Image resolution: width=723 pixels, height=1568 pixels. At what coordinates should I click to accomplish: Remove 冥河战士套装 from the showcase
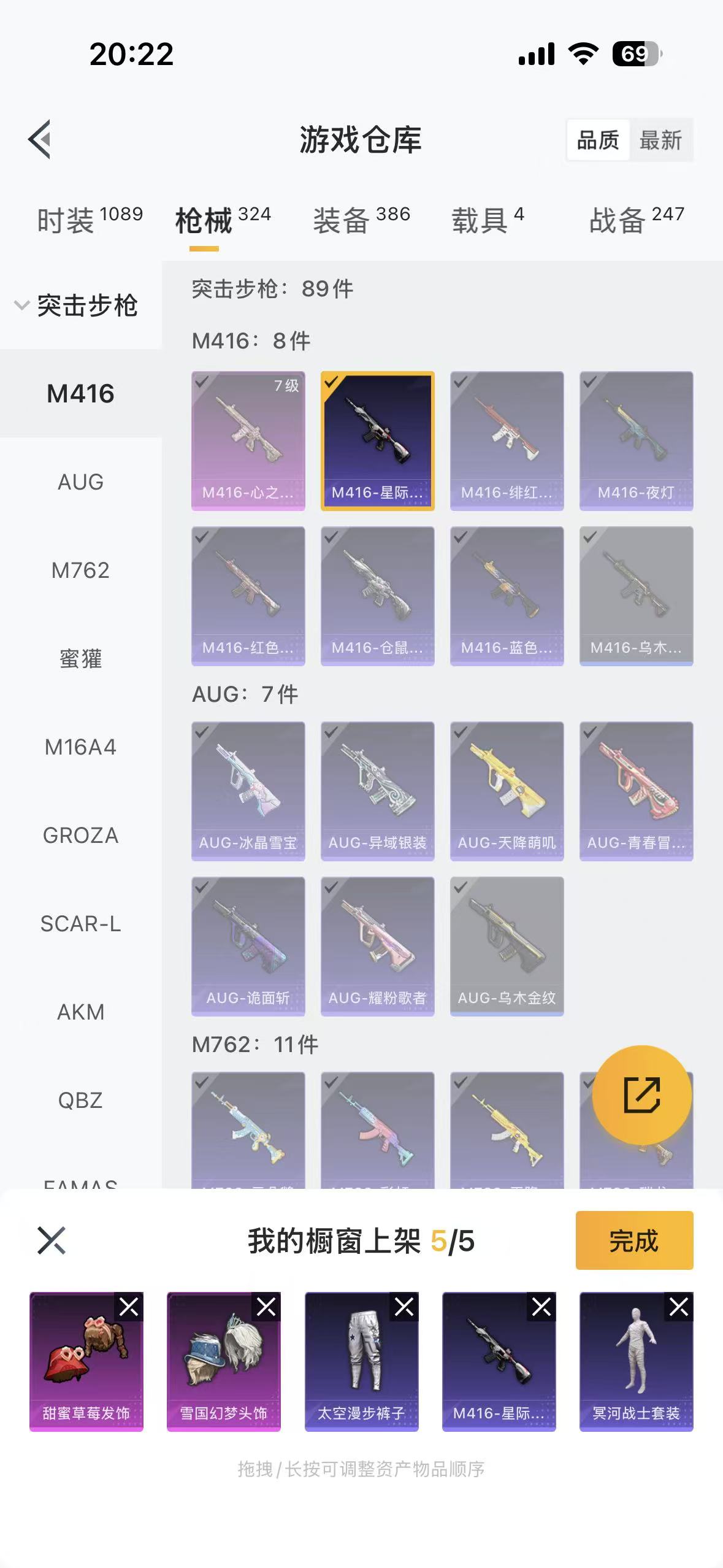678,1307
